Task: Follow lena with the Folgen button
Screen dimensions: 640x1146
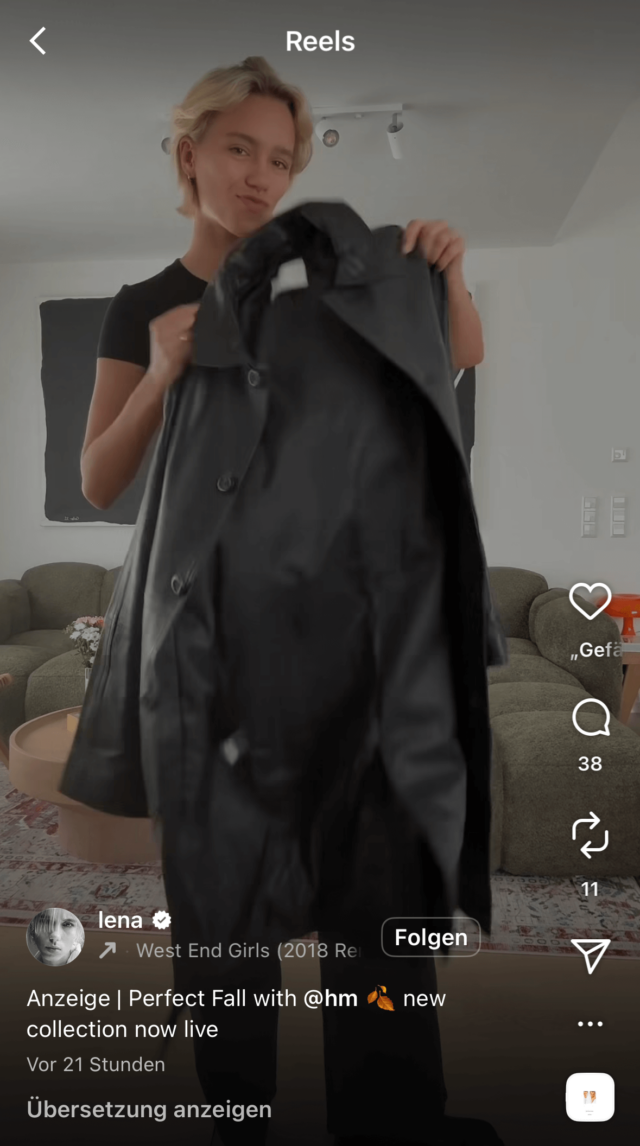Action: click(431, 938)
